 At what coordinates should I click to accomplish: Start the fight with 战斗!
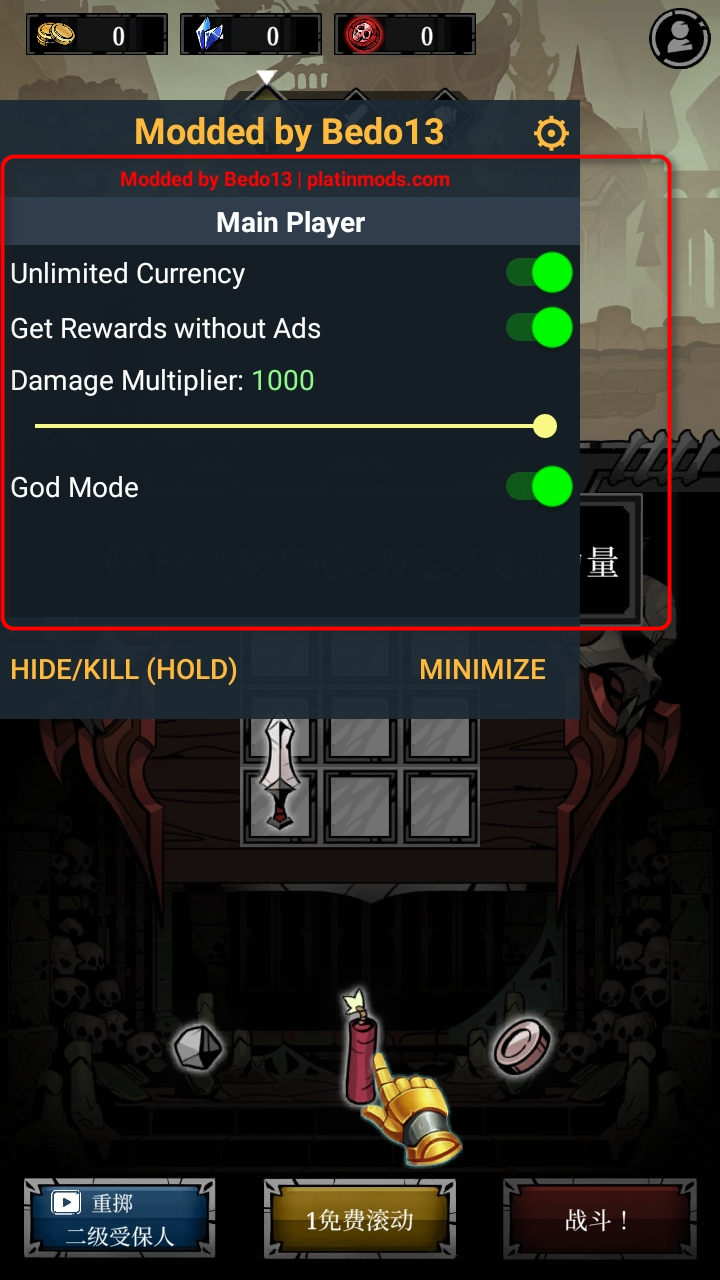(x=598, y=1218)
